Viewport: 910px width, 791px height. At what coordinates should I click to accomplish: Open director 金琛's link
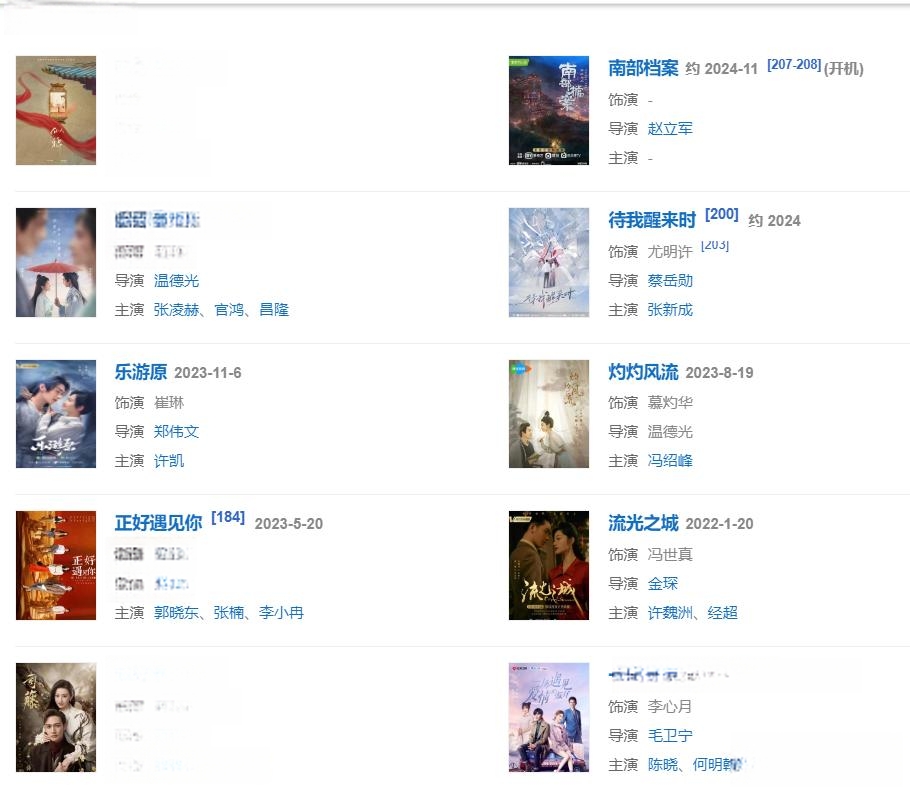(x=663, y=583)
